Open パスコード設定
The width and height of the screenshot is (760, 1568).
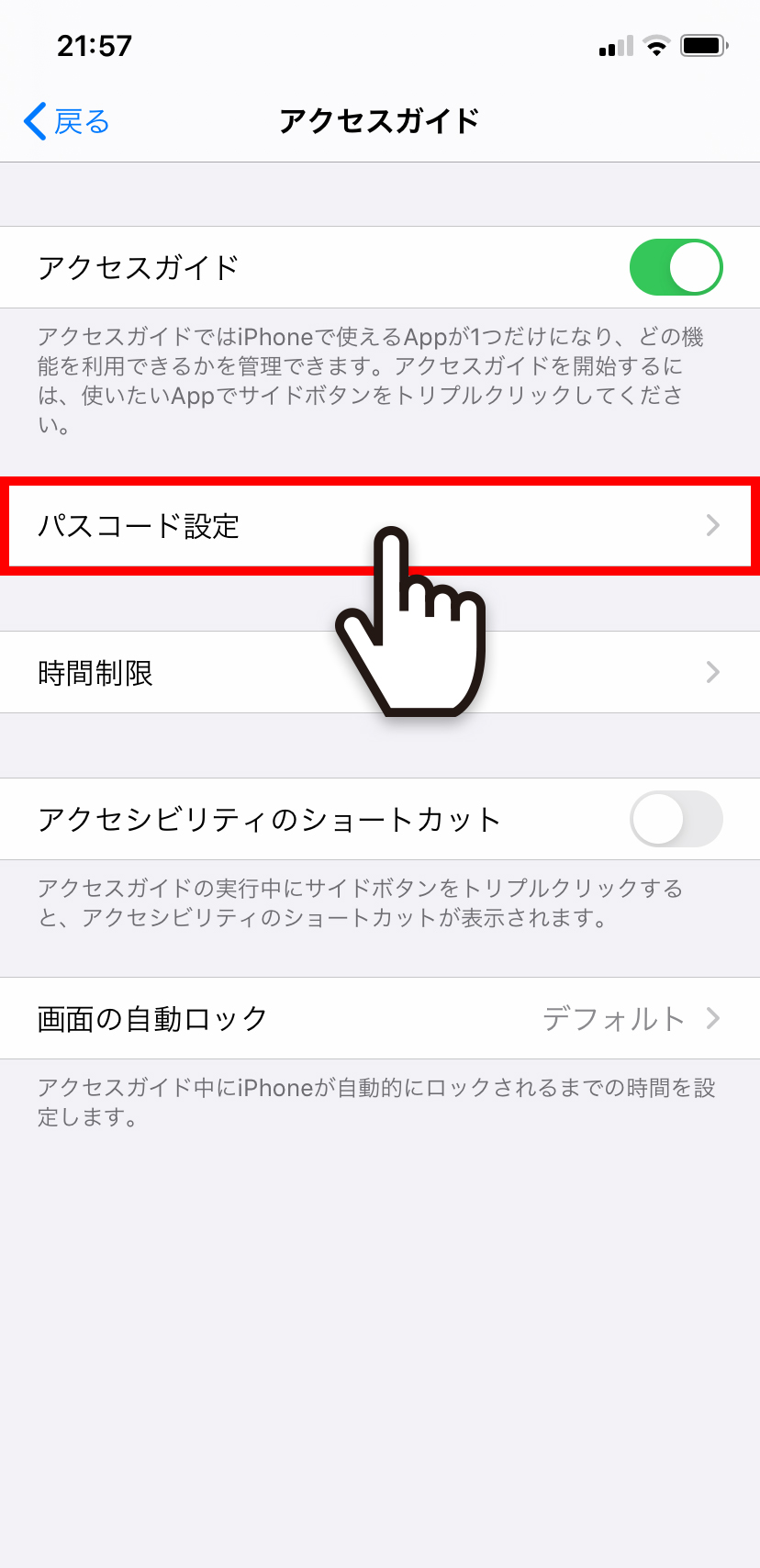(380, 526)
